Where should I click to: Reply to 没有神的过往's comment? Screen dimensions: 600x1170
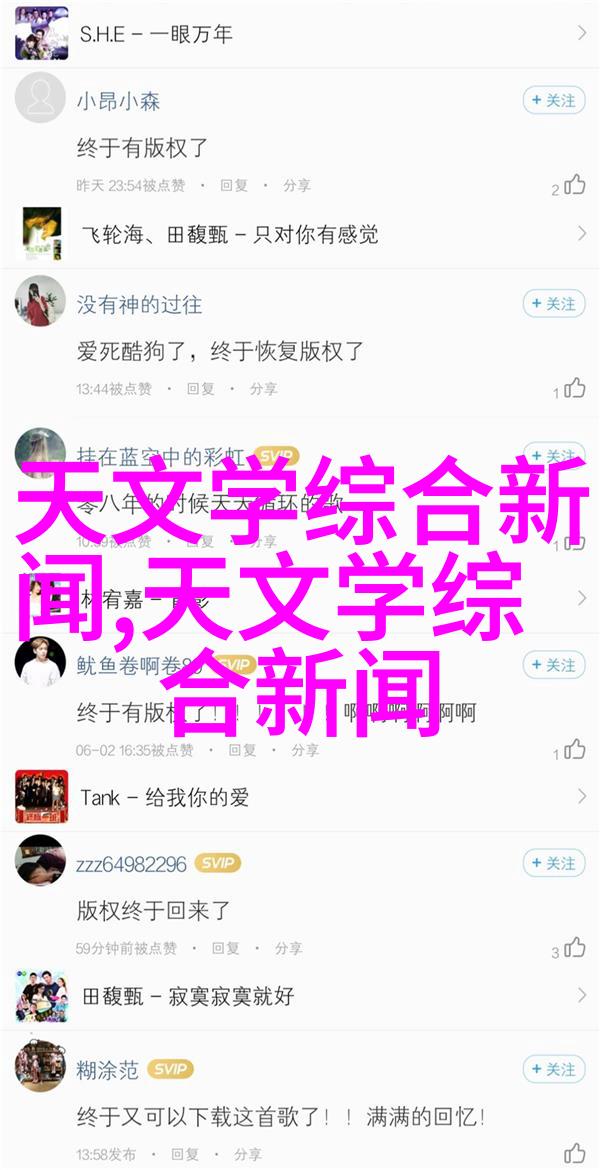(200, 389)
